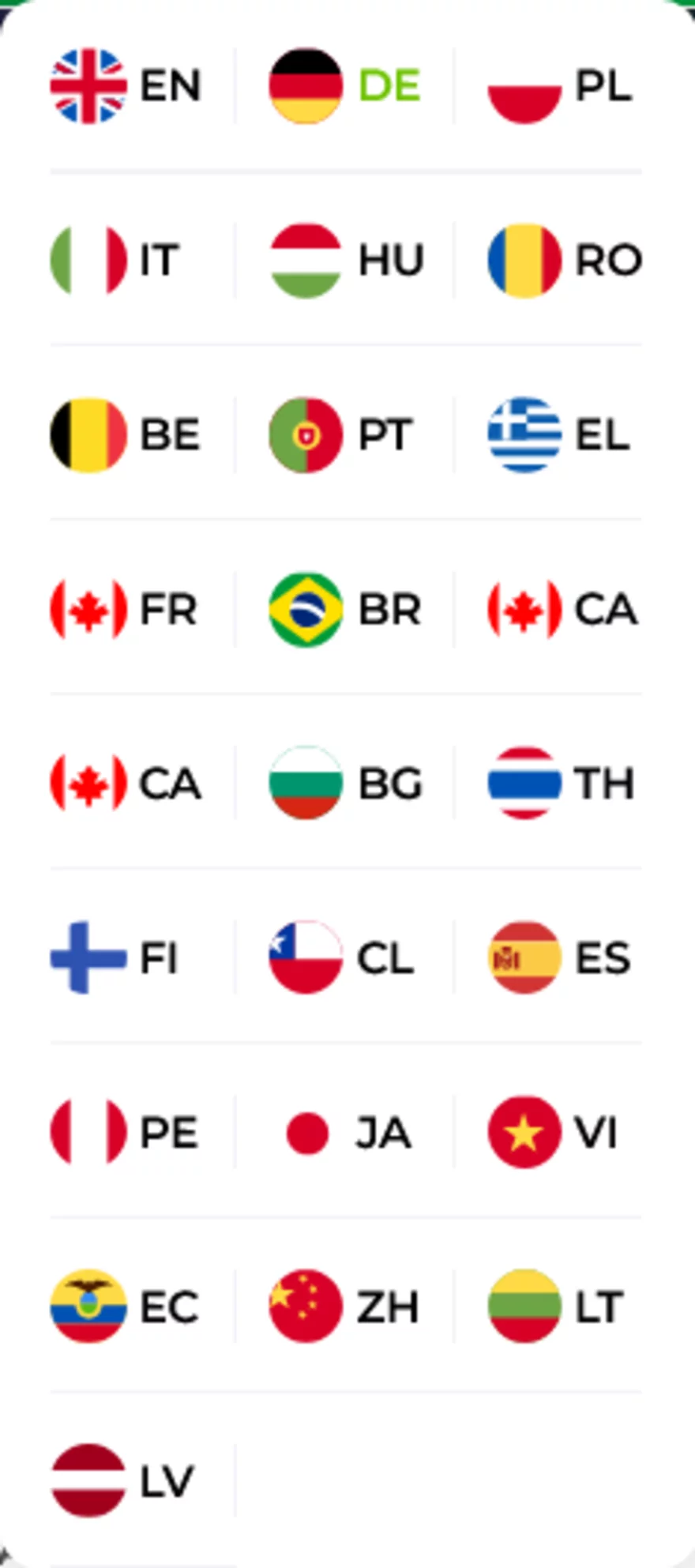Select the BE Belgium option
Viewport: 695px width, 1568px height.
tap(126, 434)
